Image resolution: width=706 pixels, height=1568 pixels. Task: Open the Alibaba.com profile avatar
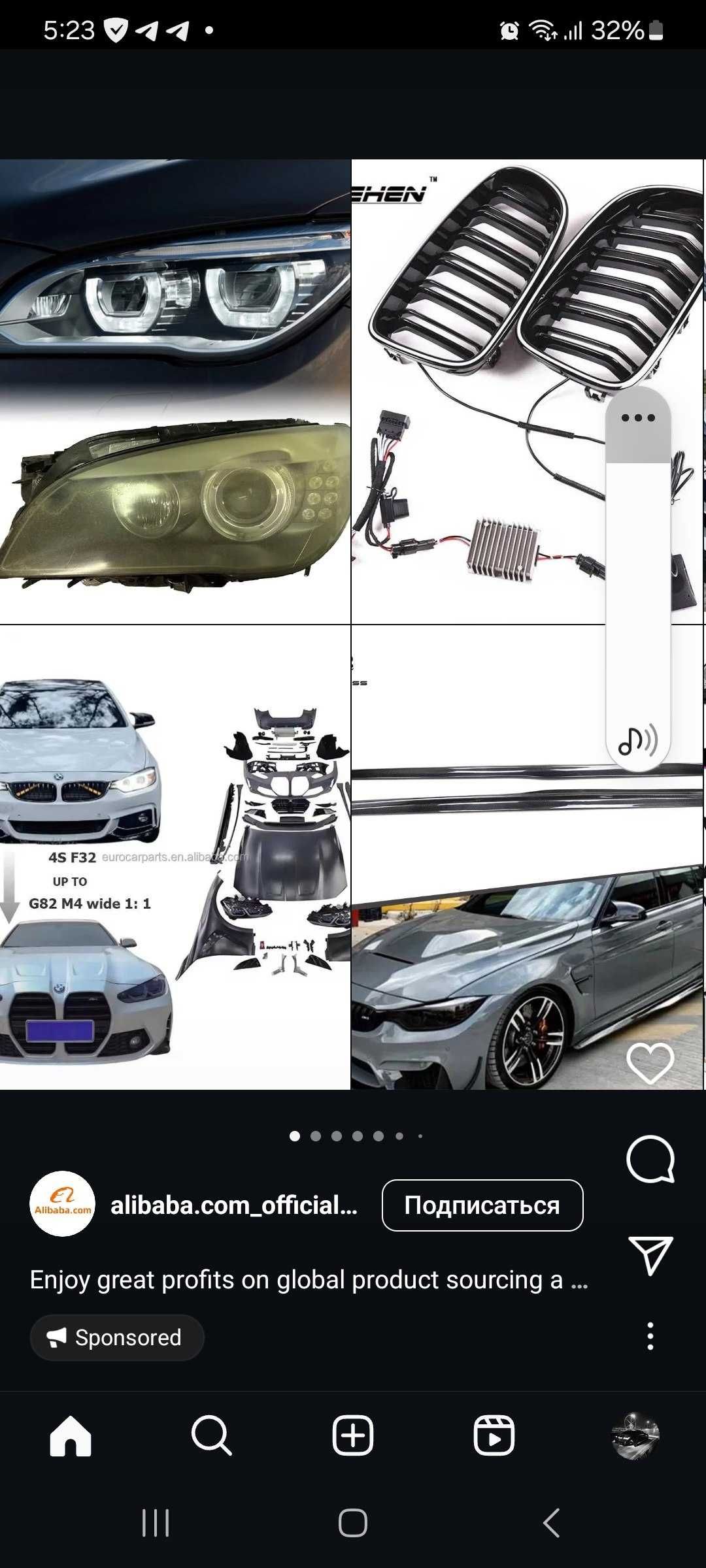(x=63, y=1203)
